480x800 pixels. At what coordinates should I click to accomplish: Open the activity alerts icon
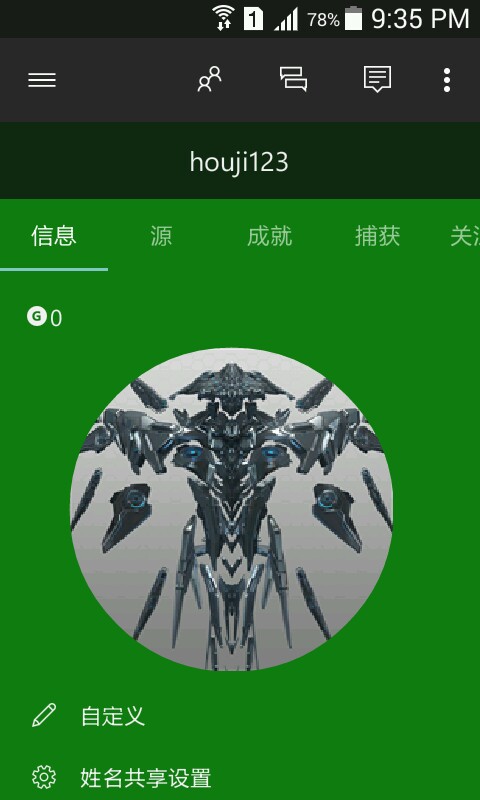377,80
